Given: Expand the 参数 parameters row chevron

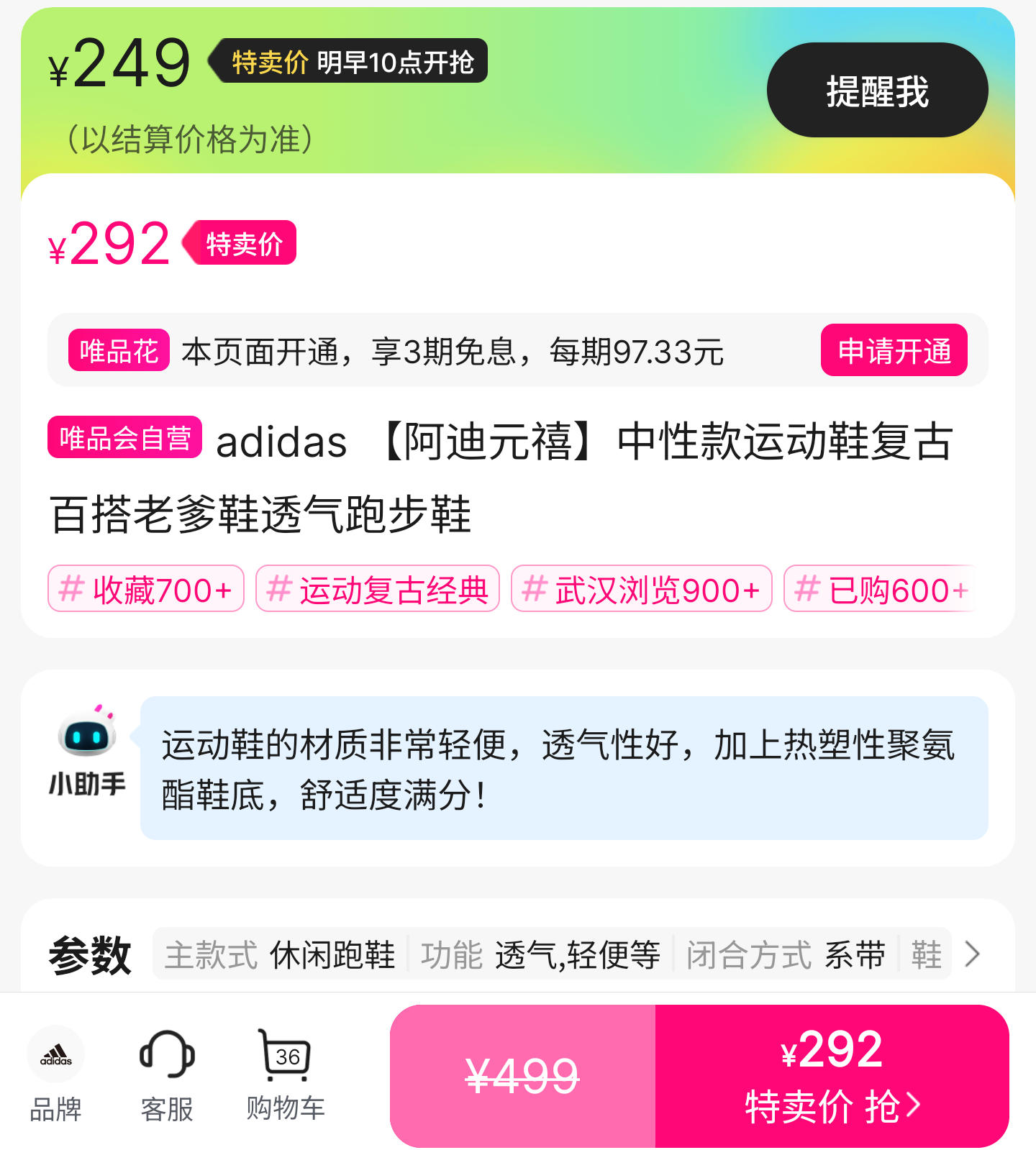Looking at the screenshot, I should 973,954.
